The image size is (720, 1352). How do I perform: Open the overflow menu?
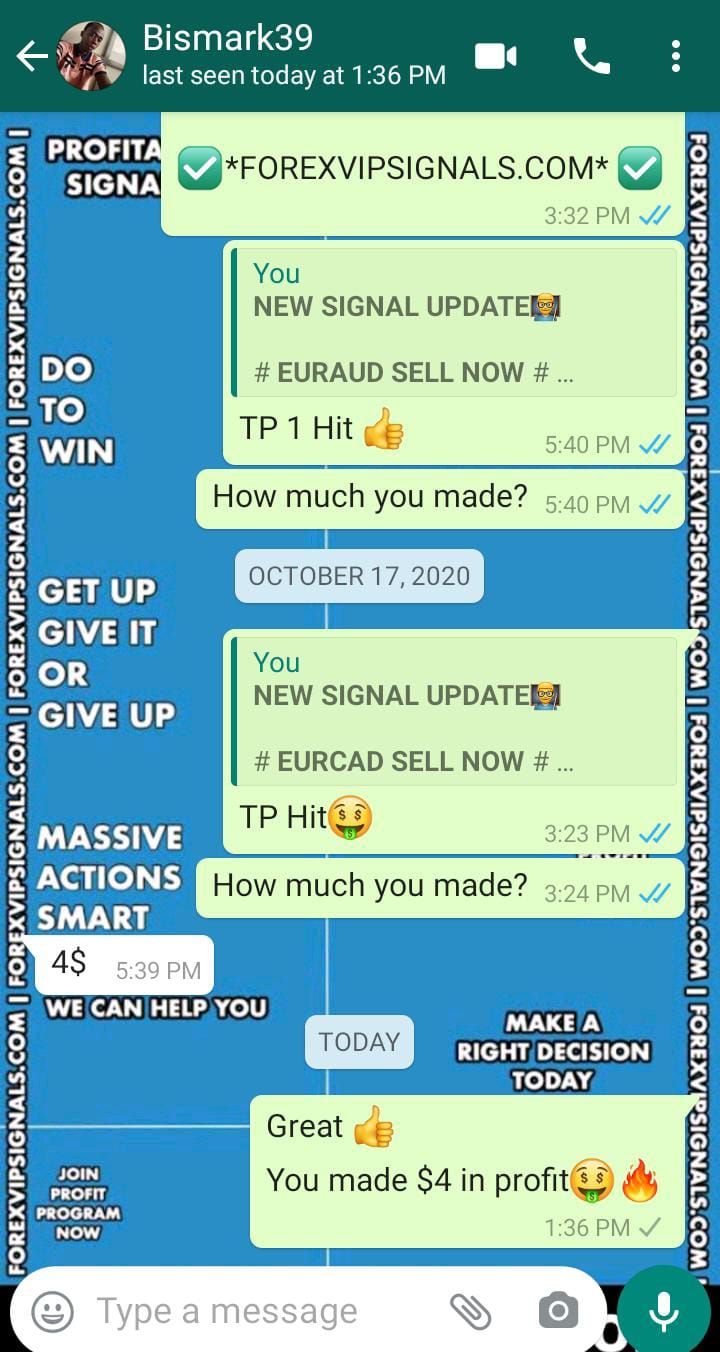coord(676,57)
